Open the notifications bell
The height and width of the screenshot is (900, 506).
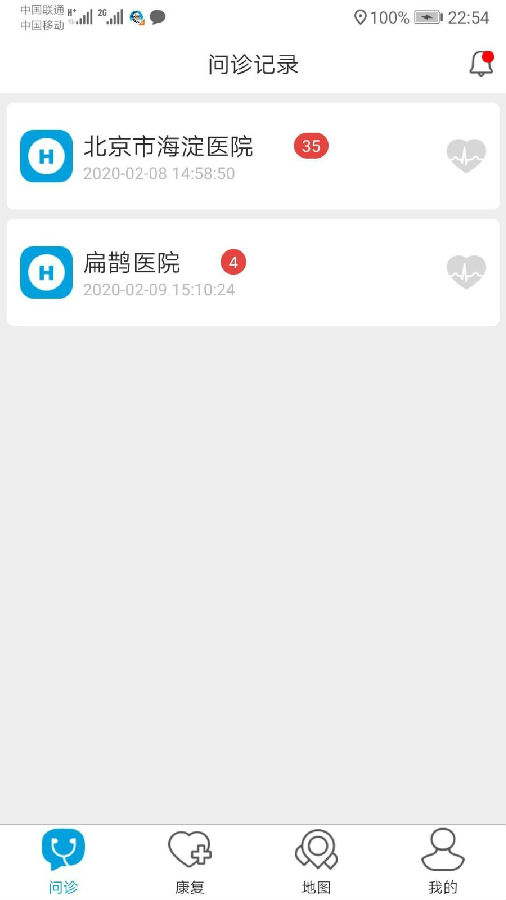[481, 64]
